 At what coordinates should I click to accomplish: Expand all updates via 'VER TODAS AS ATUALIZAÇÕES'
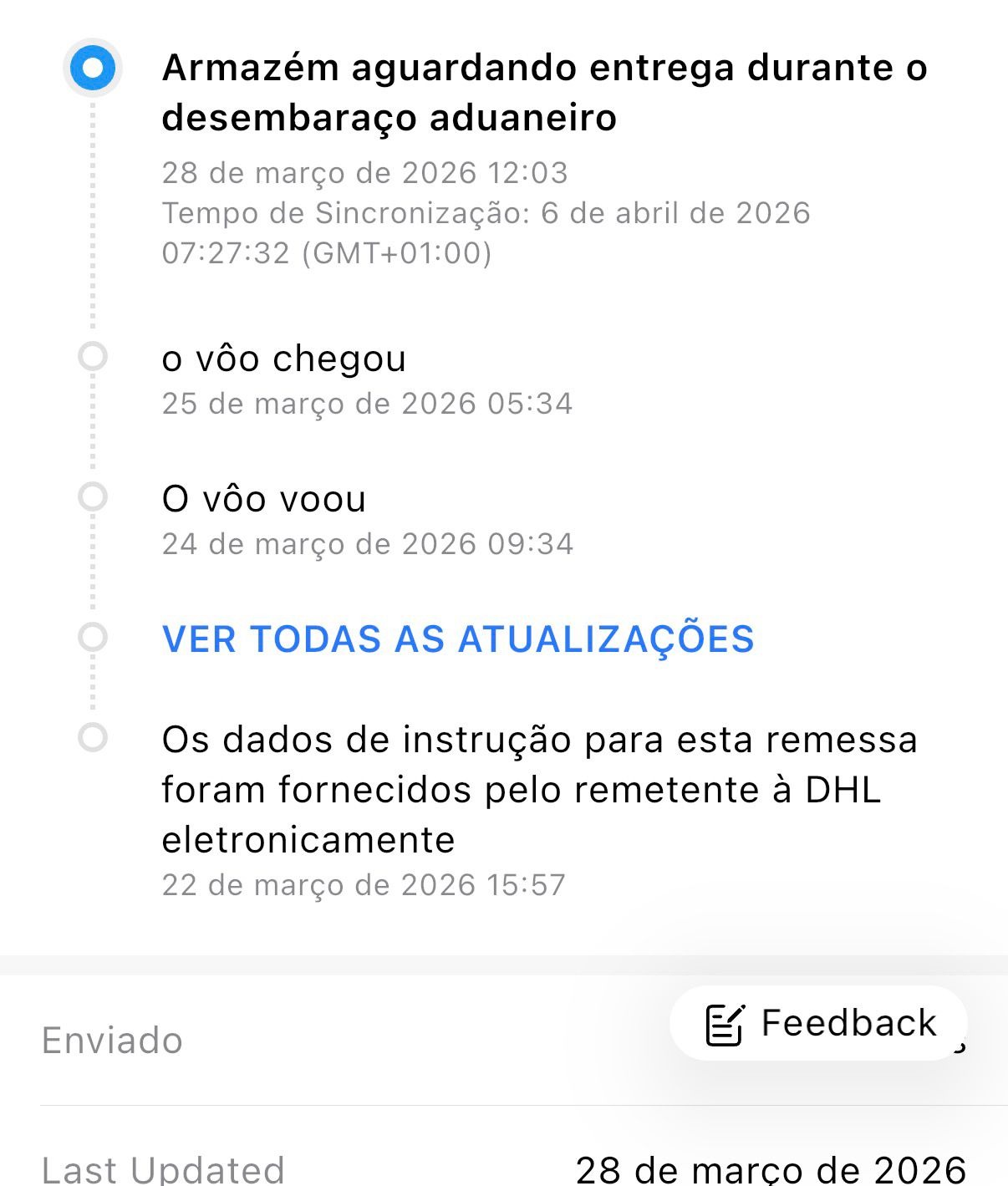point(458,639)
